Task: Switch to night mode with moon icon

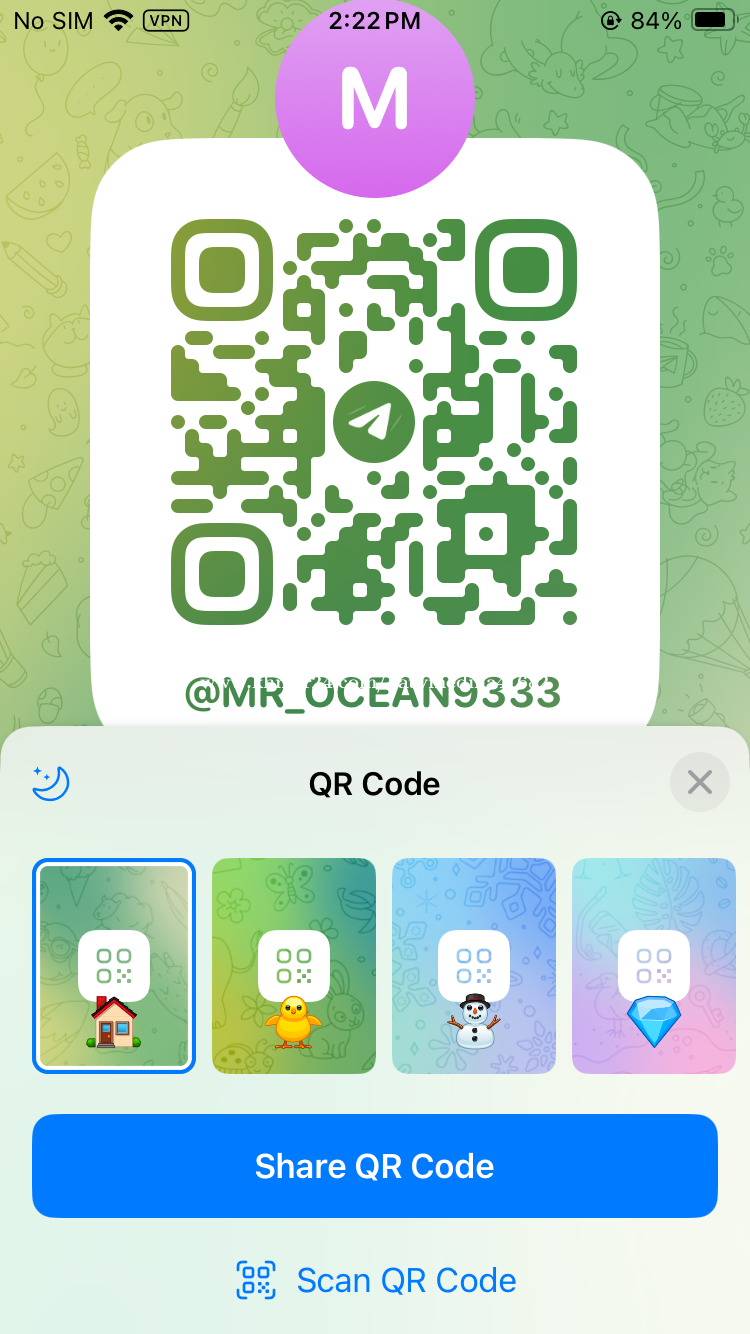Action: point(51,783)
